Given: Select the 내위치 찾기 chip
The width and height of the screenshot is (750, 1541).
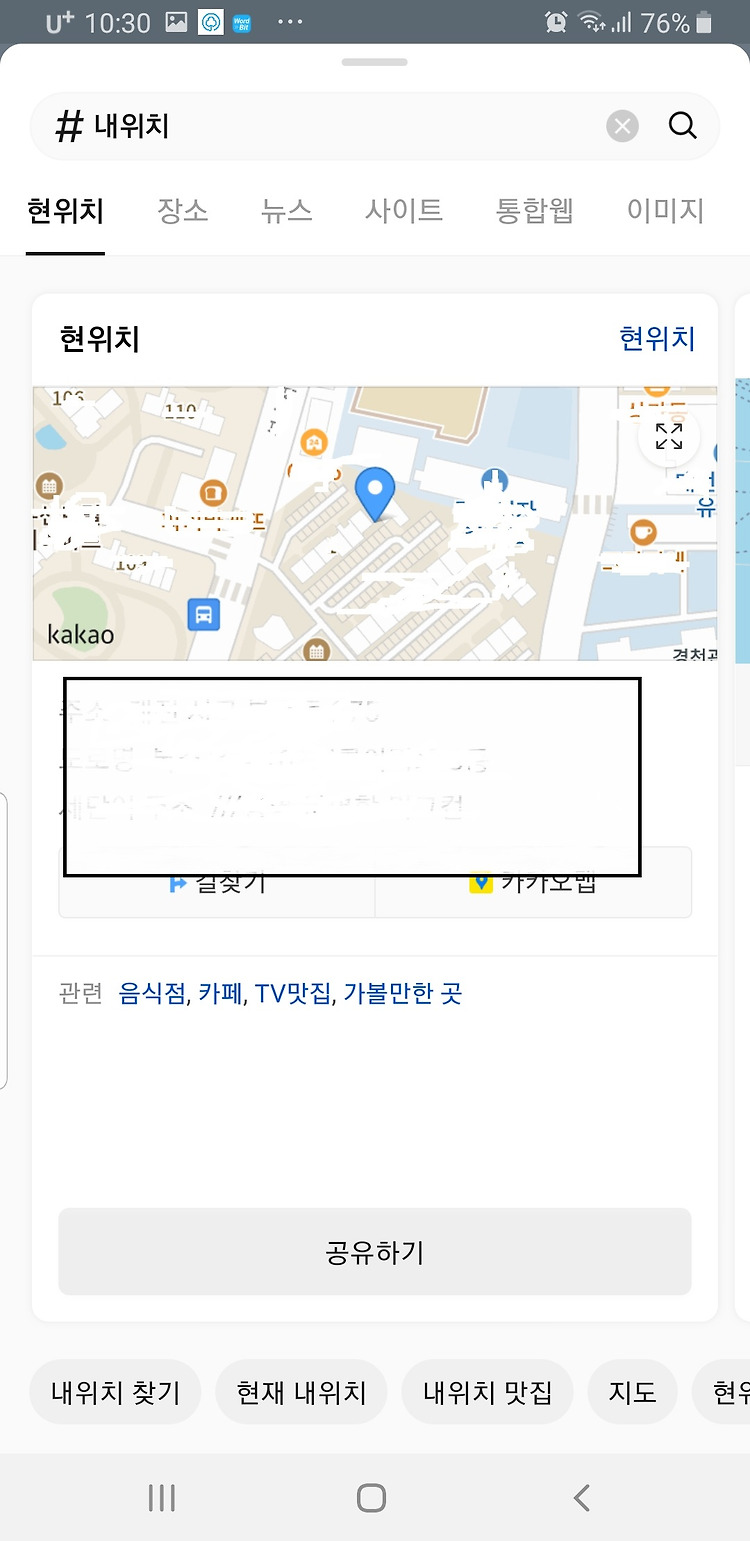Looking at the screenshot, I should (x=116, y=1392).
